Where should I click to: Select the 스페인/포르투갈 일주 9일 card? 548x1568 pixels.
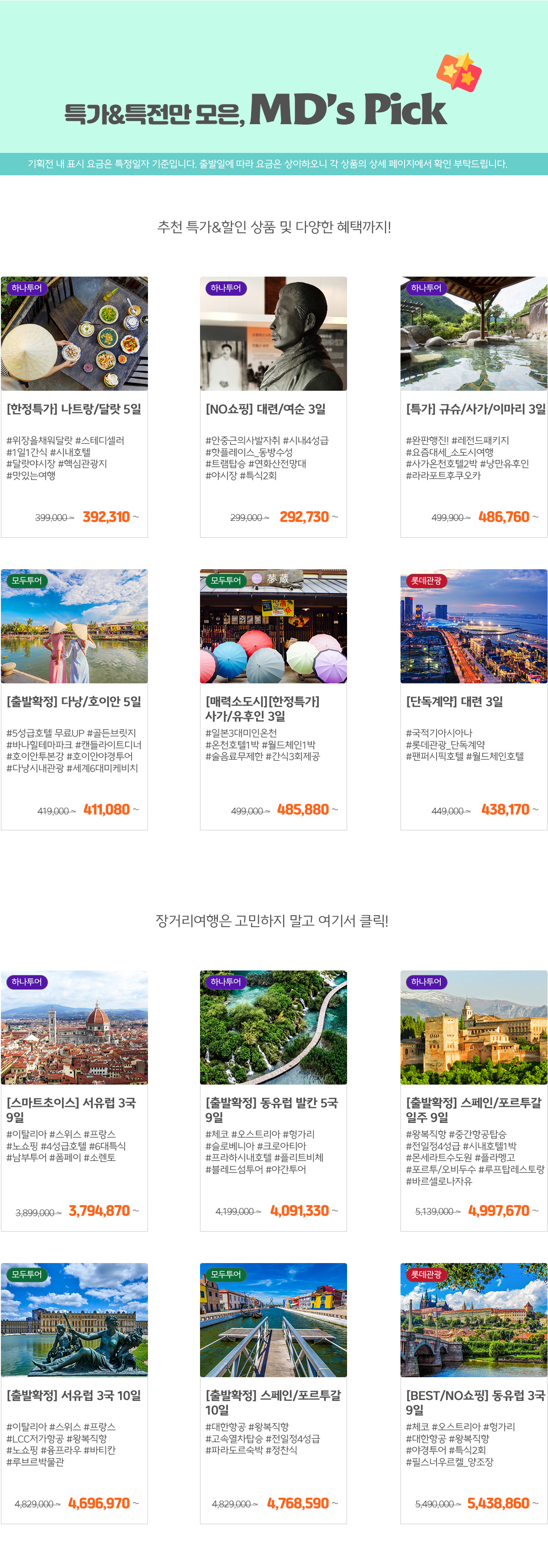(474, 1110)
